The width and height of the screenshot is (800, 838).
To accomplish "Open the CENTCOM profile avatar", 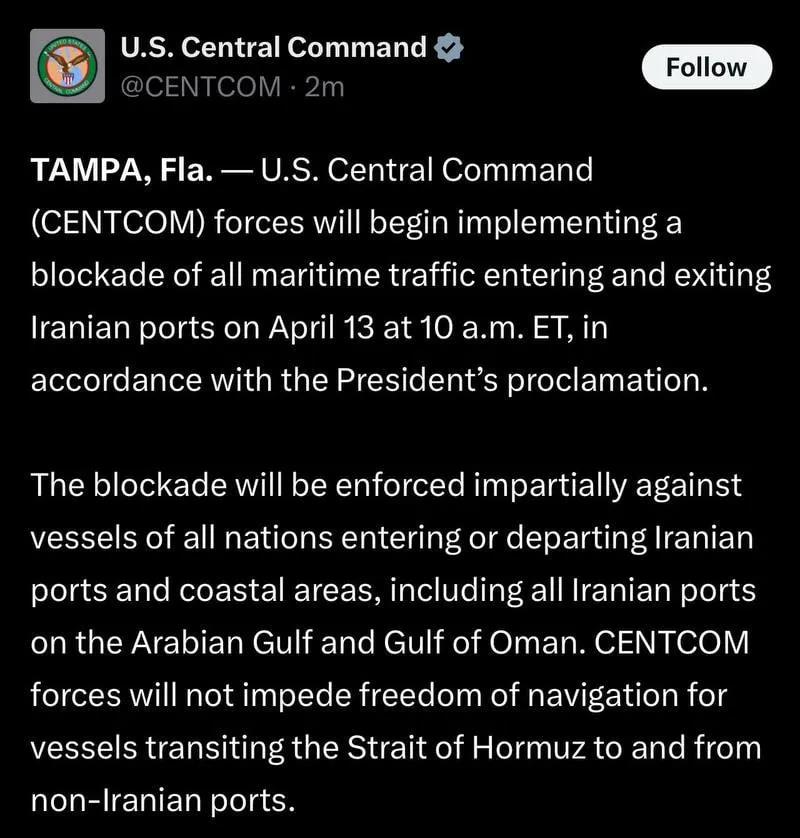I will pos(67,67).
